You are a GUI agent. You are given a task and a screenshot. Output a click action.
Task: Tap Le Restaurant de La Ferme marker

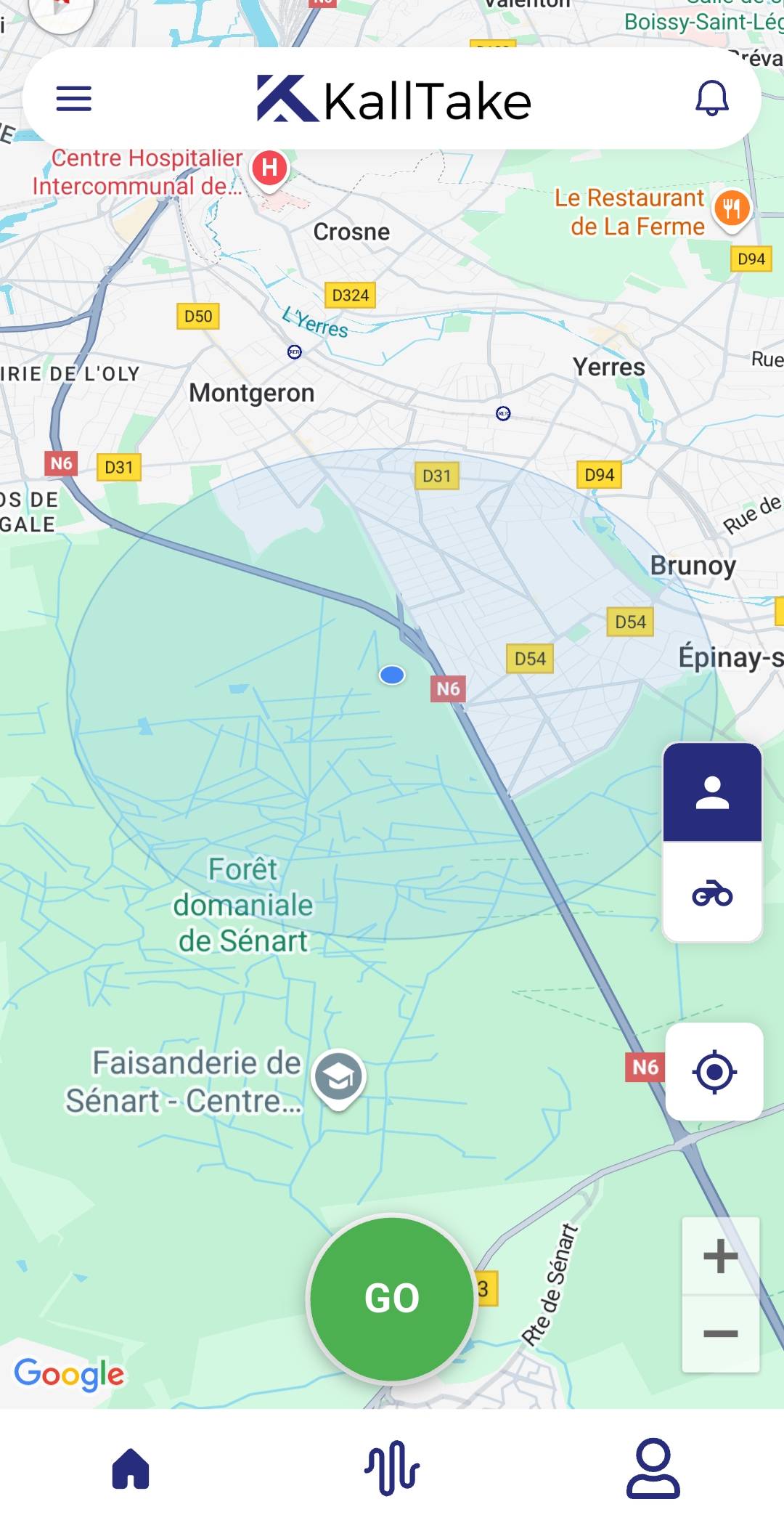pos(732,209)
